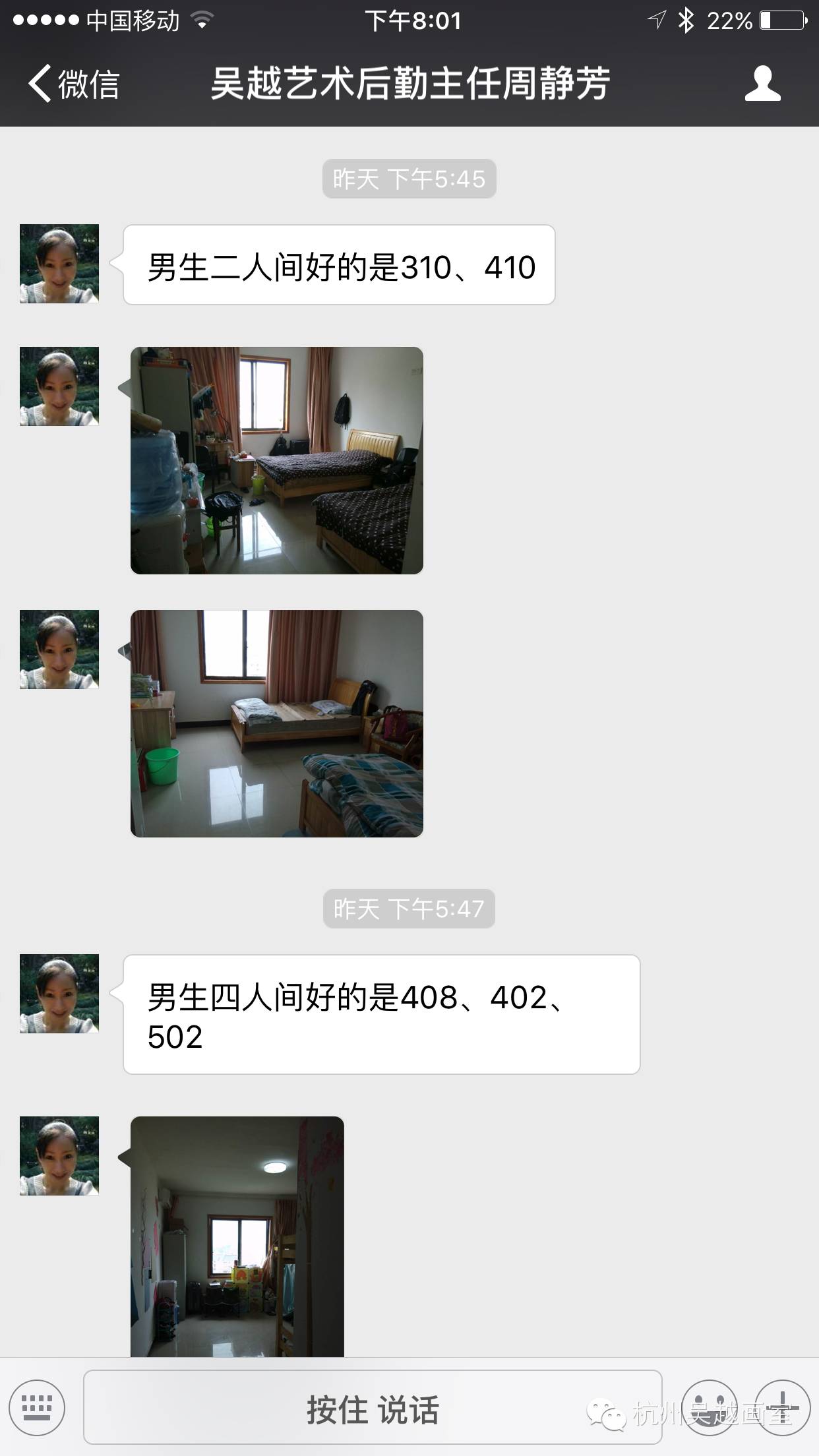Switch to keyboard text input
819x1456 pixels.
(37, 1408)
